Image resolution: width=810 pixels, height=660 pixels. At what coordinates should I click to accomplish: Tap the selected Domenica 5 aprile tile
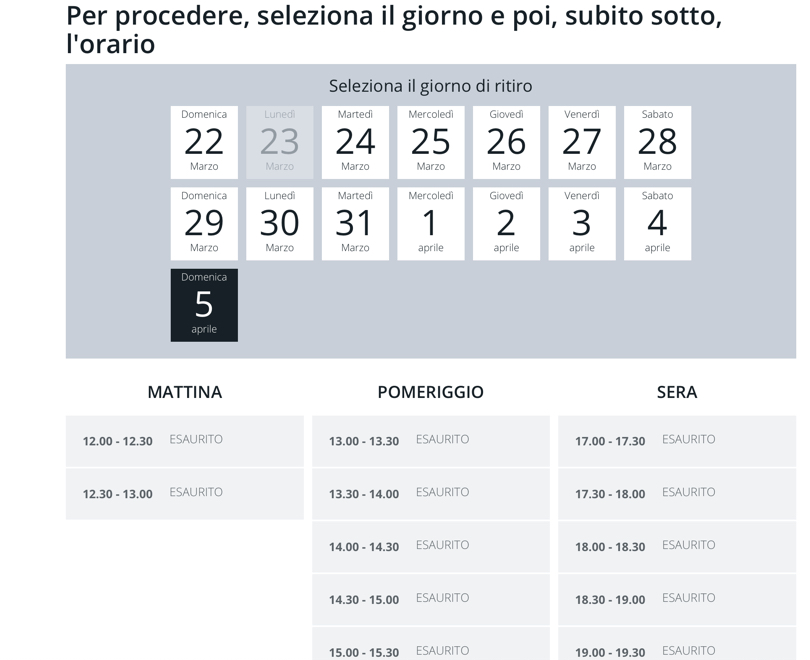204,305
